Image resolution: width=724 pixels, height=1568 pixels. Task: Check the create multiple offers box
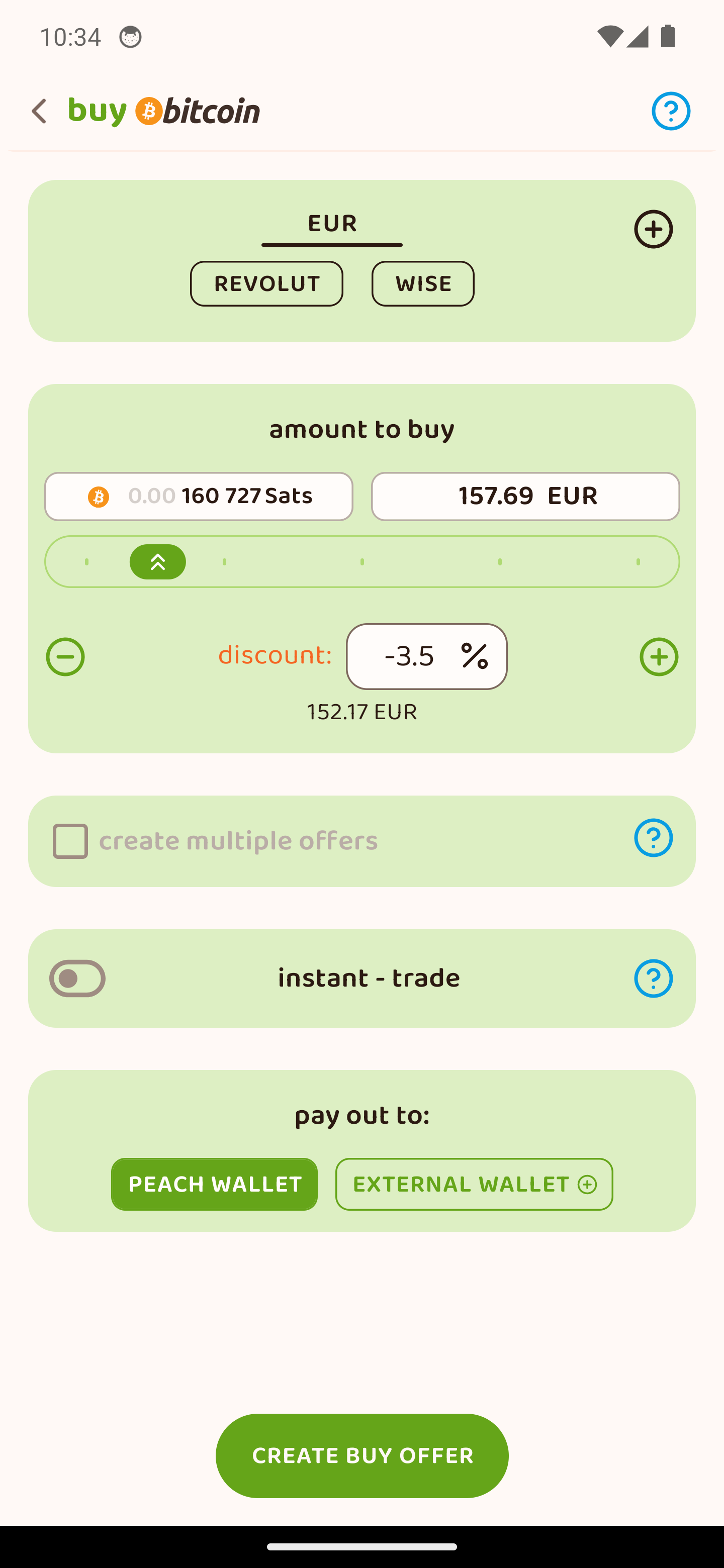70,841
